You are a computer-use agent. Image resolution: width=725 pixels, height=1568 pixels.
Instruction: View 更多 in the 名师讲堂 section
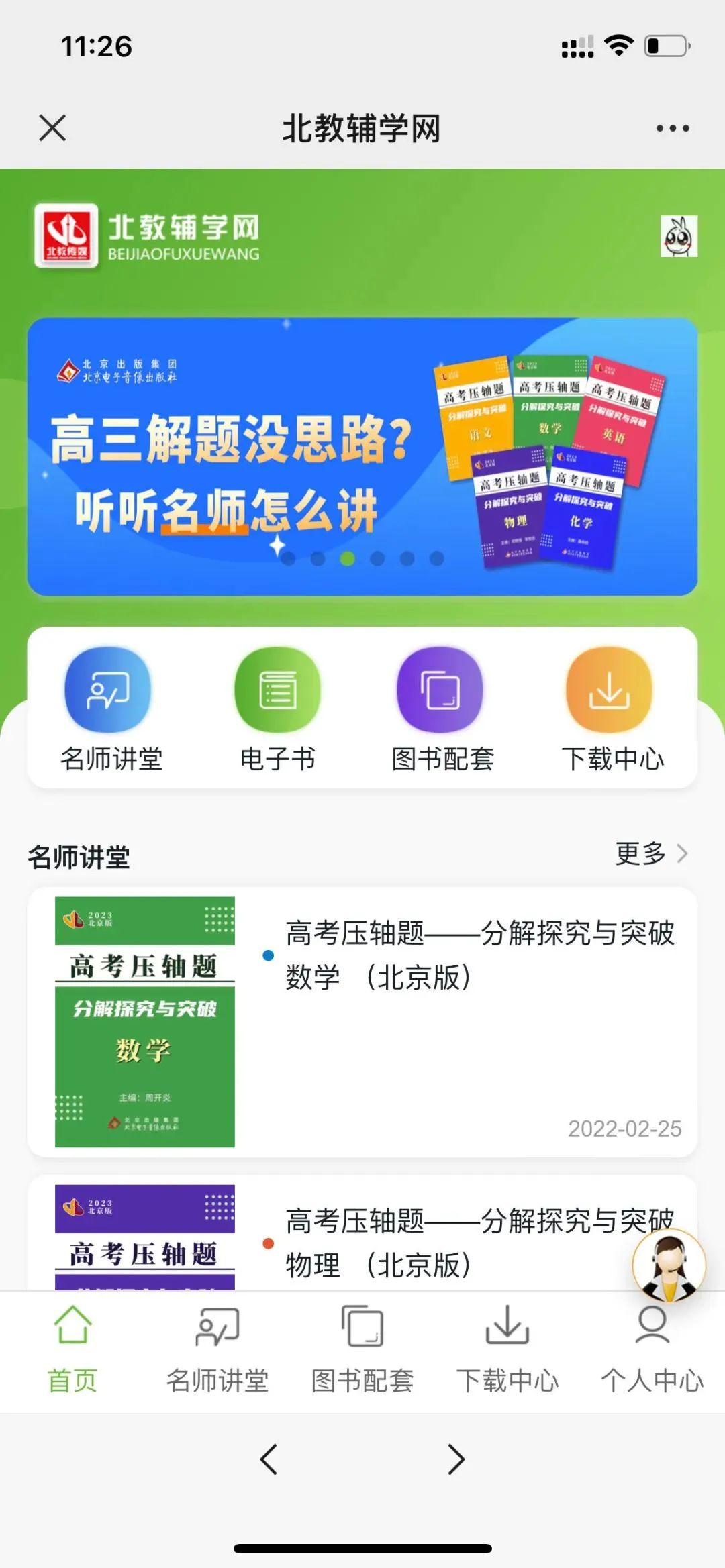[x=651, y=853]
